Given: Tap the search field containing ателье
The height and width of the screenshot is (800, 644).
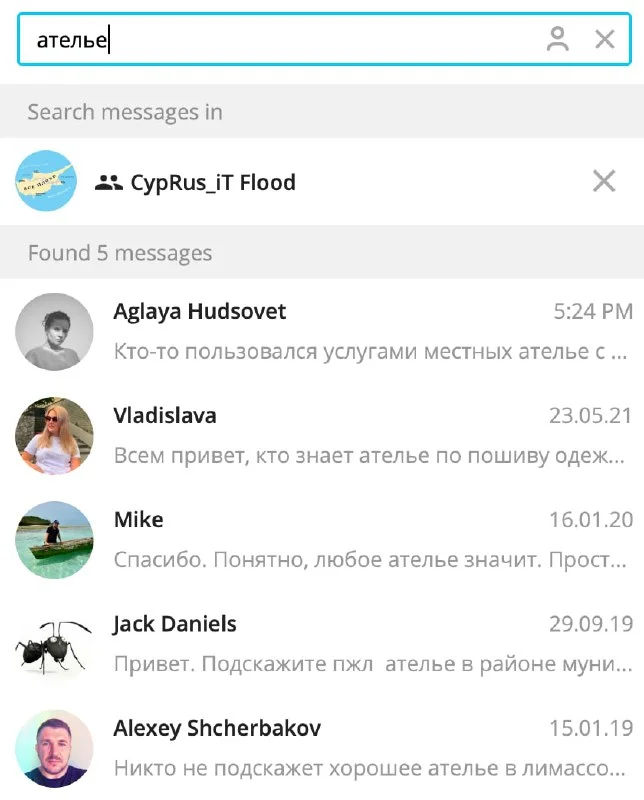Looking at the screenshot, I should click(x=280, y=40).
